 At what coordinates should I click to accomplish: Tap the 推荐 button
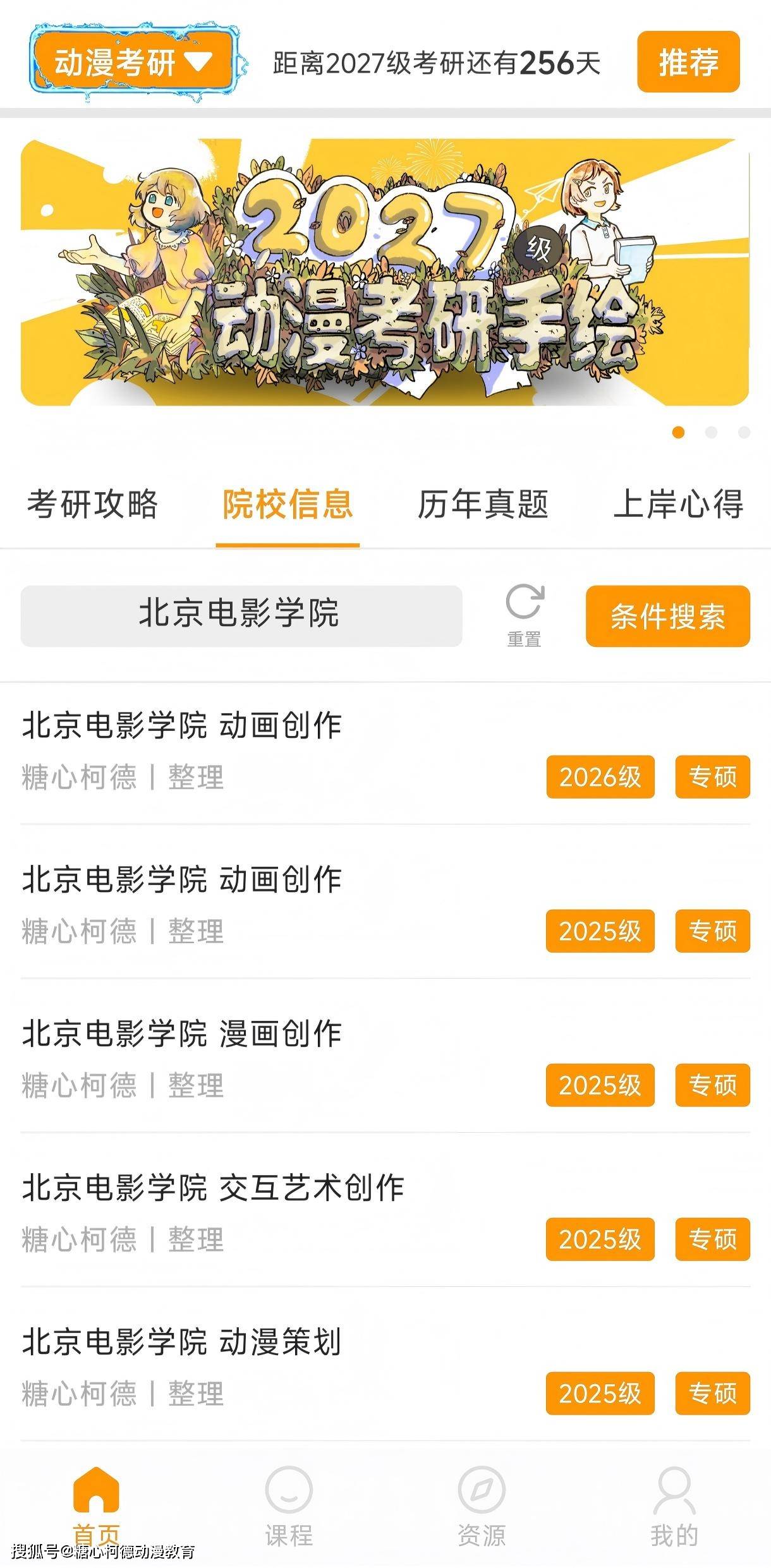pyautogui.click(x=688, y=62)
